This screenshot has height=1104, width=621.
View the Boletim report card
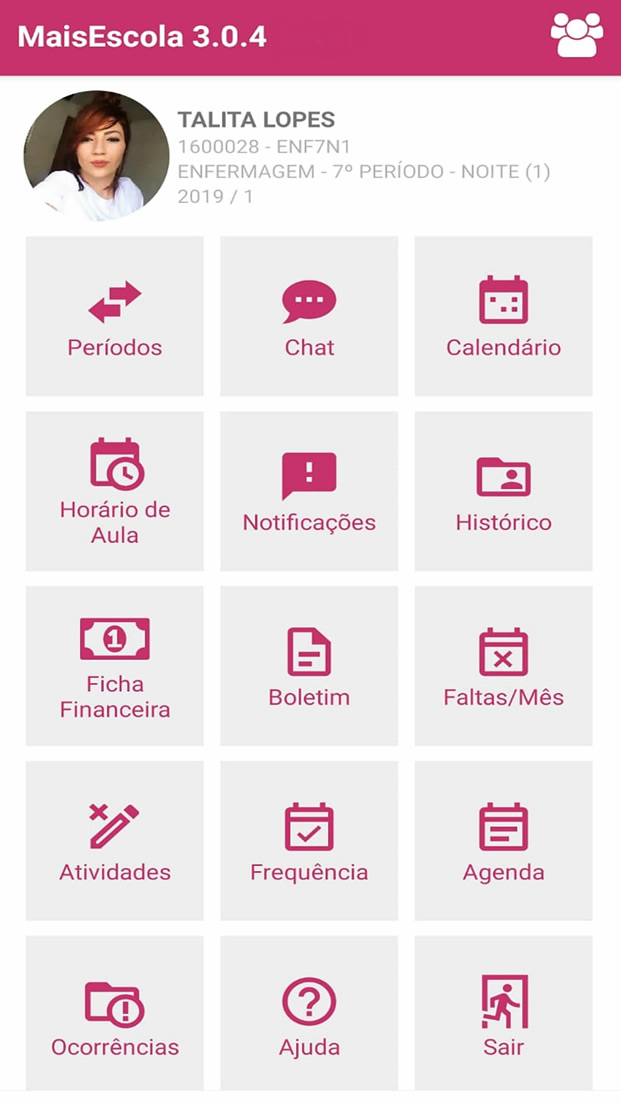[309, 666]
